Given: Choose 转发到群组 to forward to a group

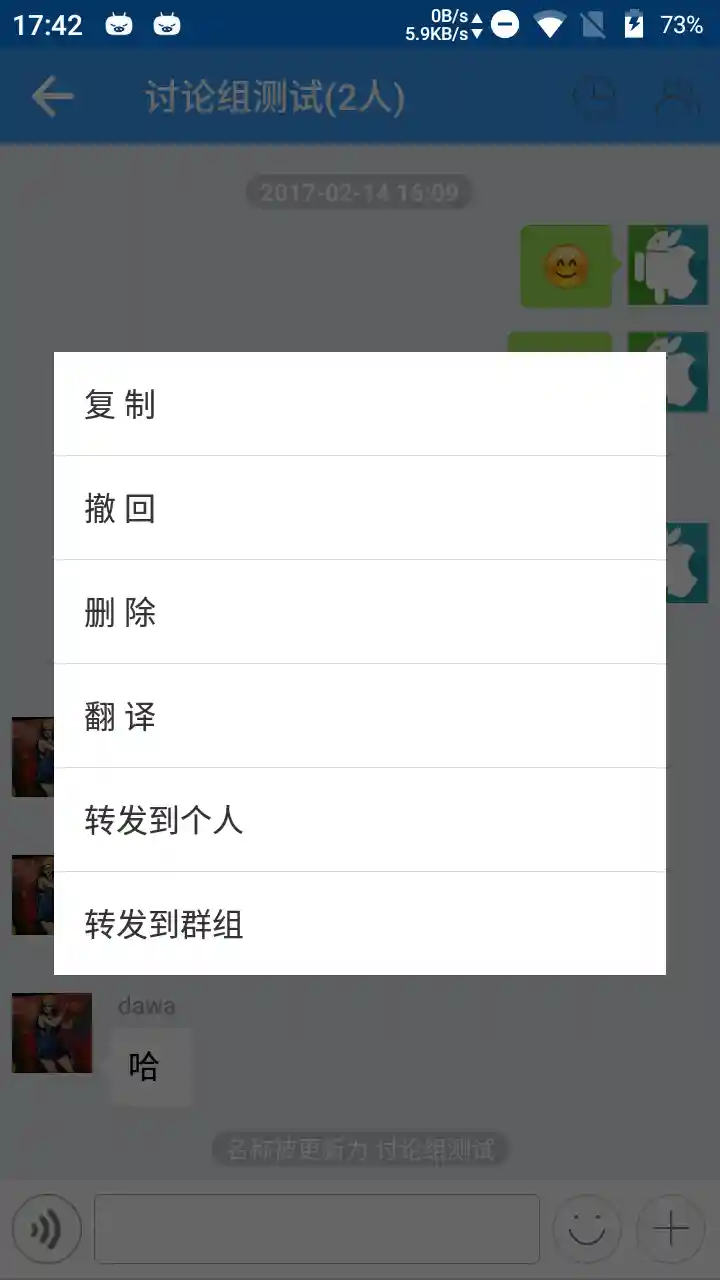Looking at the screenshot, I should pos(359,924).
